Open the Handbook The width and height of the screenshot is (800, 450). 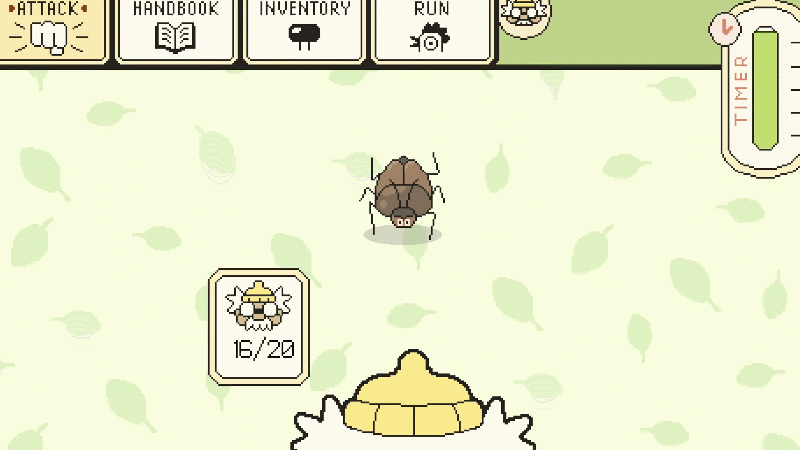pyautogui.click(x=176, y=30)
